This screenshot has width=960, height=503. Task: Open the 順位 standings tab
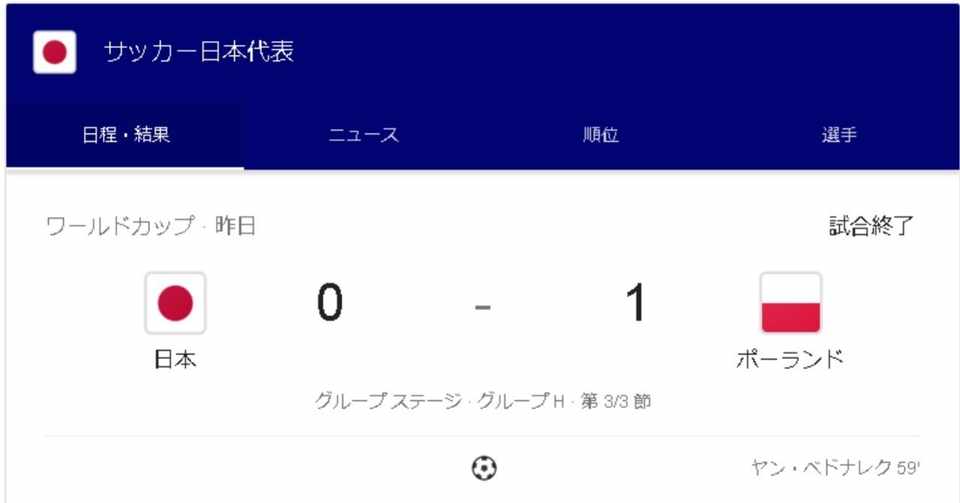(x=601, y=136)
